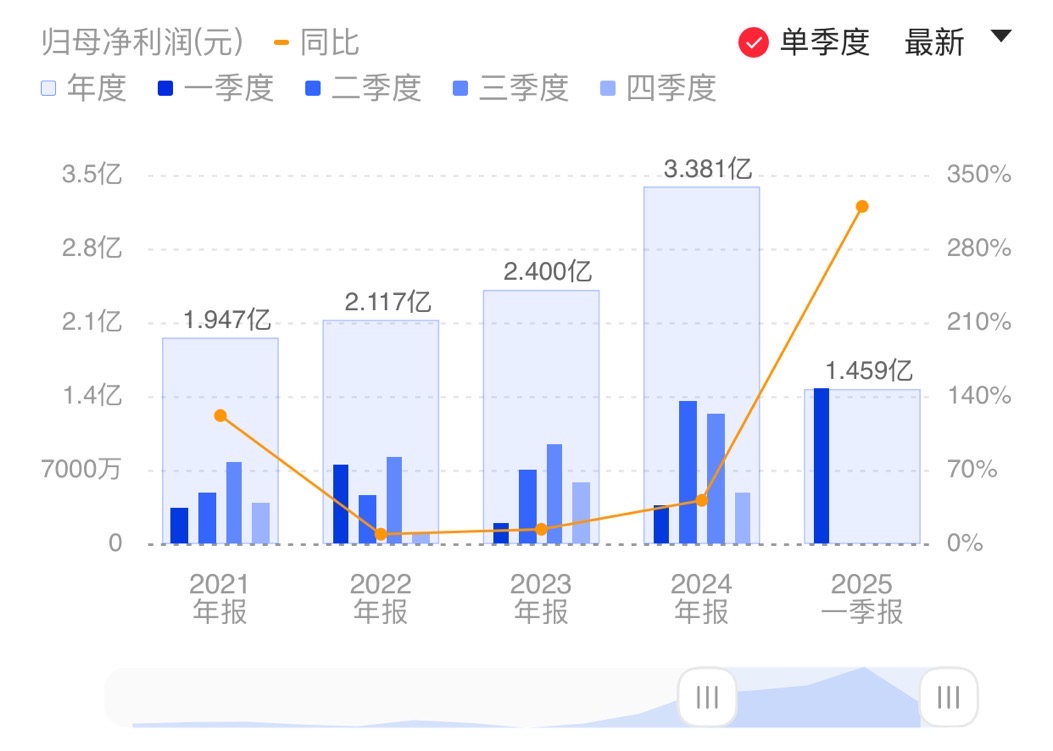Open the 最新 dropdown
Viewport: 1053px width, 751px height.
tap(955, 42)
